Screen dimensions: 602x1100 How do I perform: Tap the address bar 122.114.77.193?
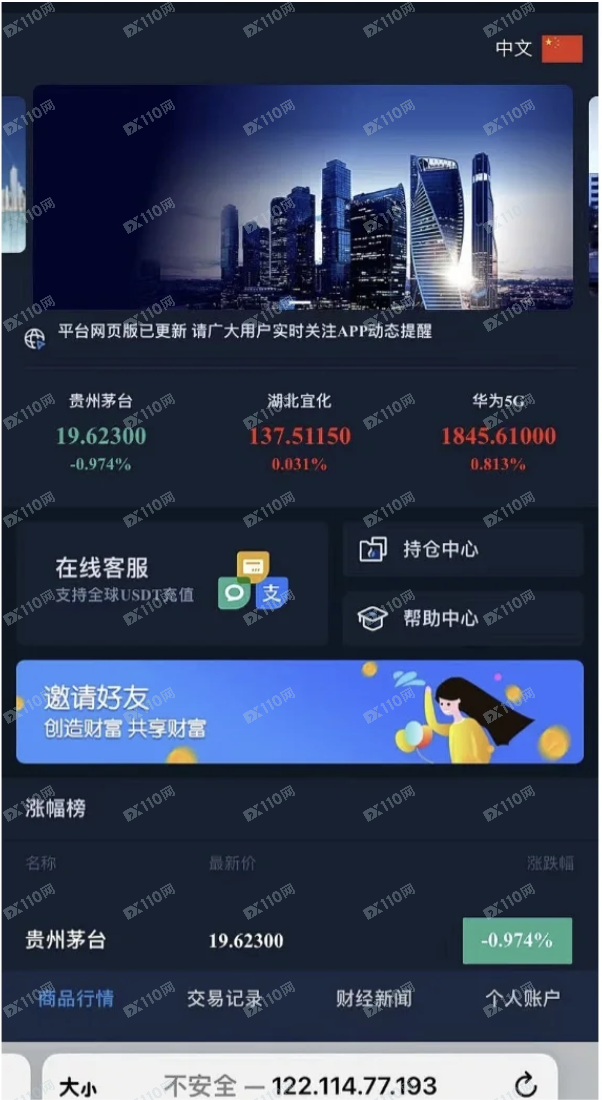(x=300, y=1085)
